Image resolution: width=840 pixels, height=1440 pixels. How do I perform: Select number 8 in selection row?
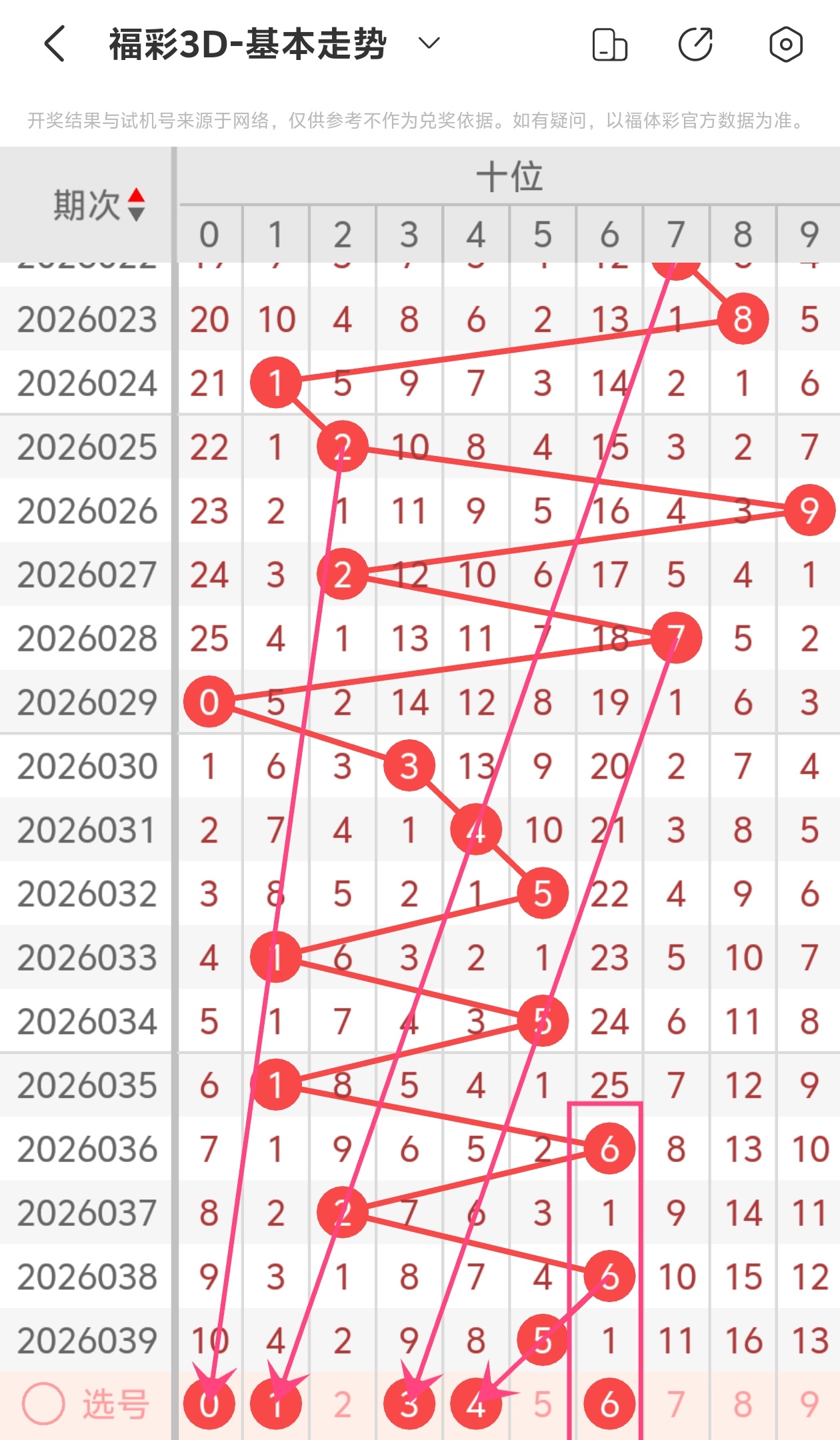click(x=743, y=1404)
